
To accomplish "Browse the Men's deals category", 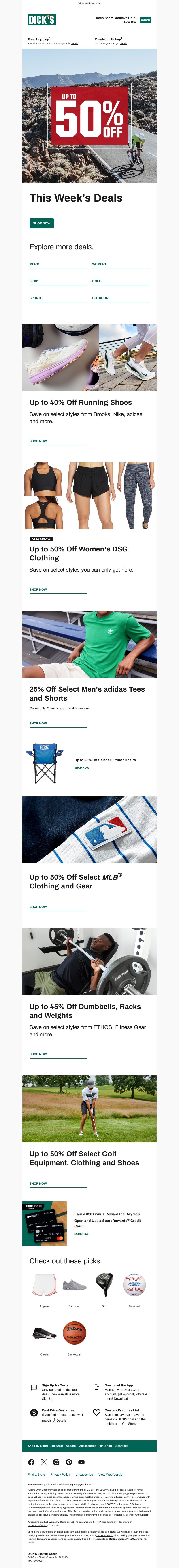I will click(34, 264).
